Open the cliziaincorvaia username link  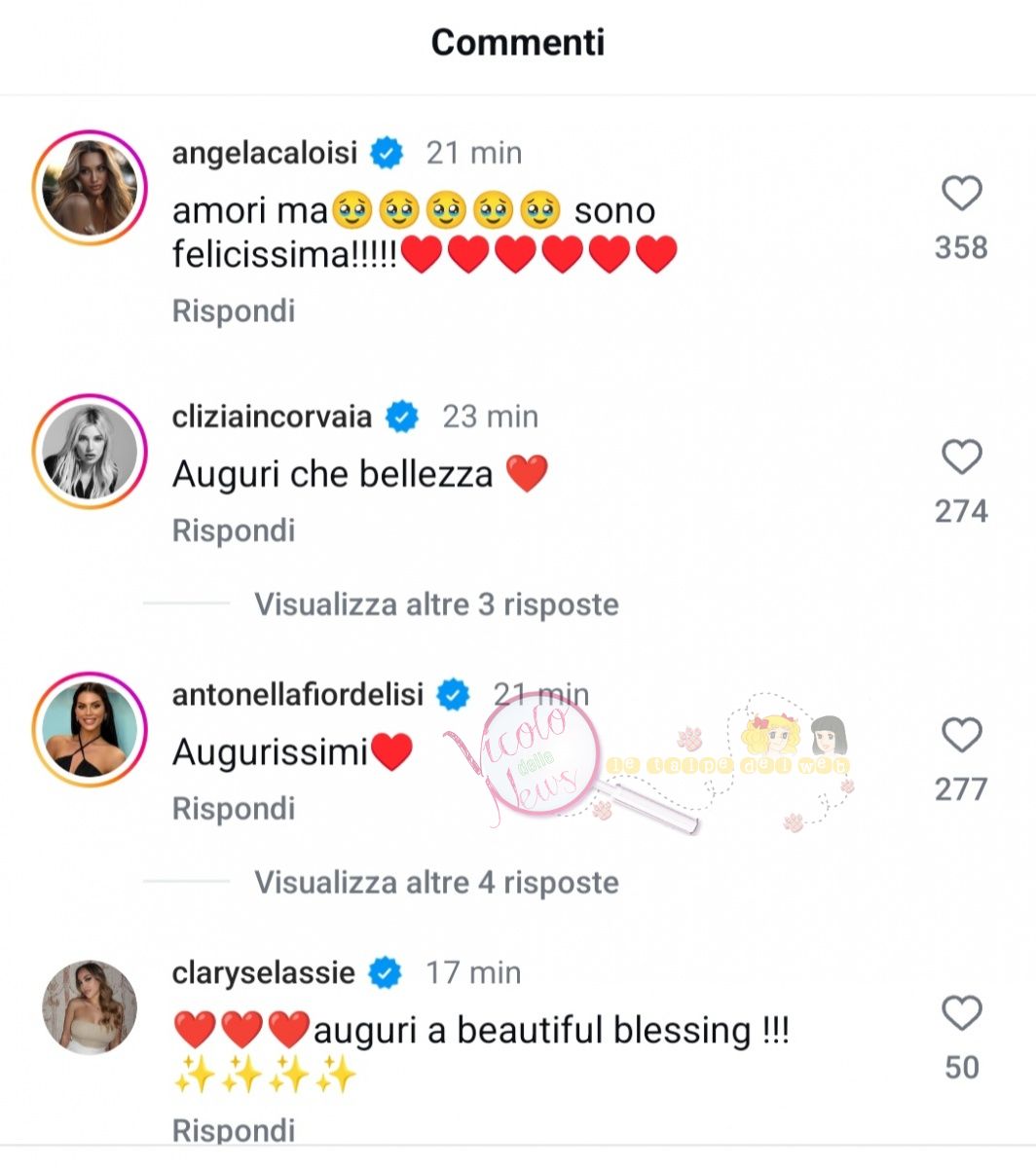[272, 417]
